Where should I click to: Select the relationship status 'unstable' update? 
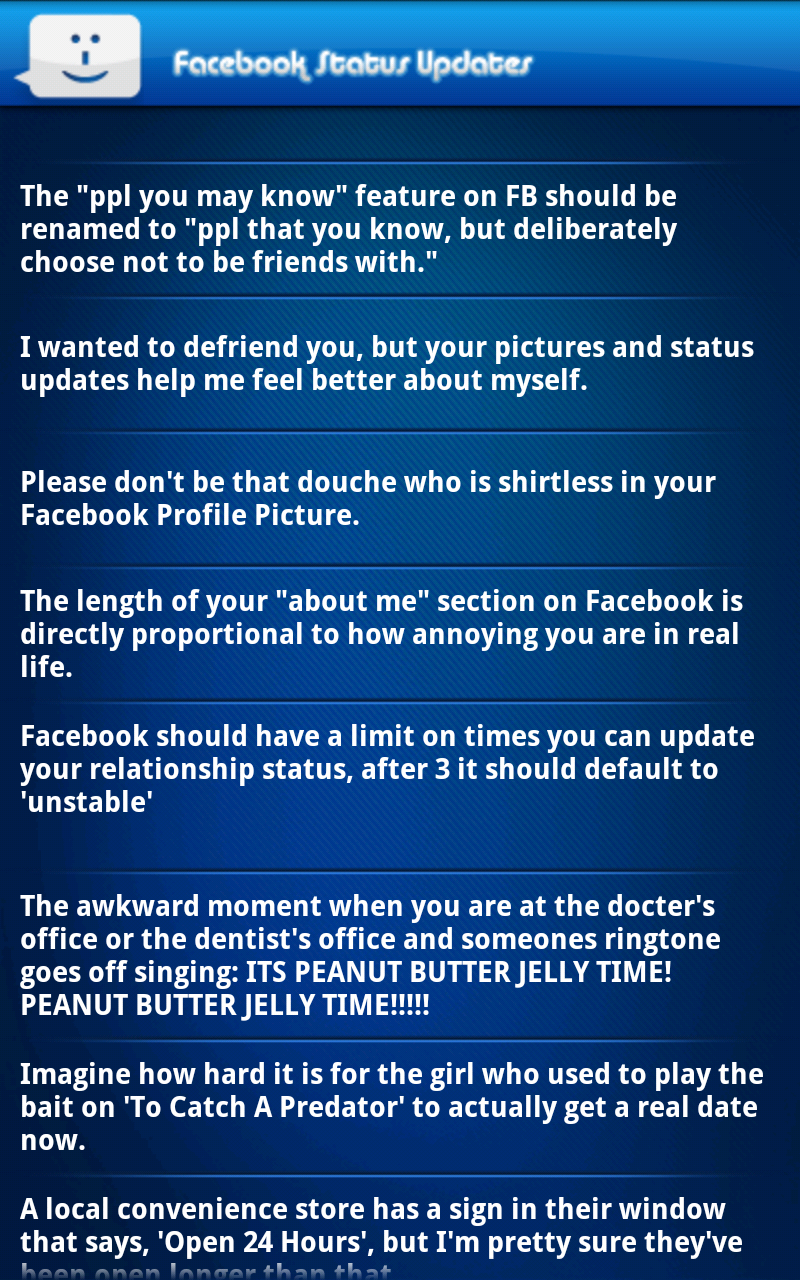click(400, 769)
